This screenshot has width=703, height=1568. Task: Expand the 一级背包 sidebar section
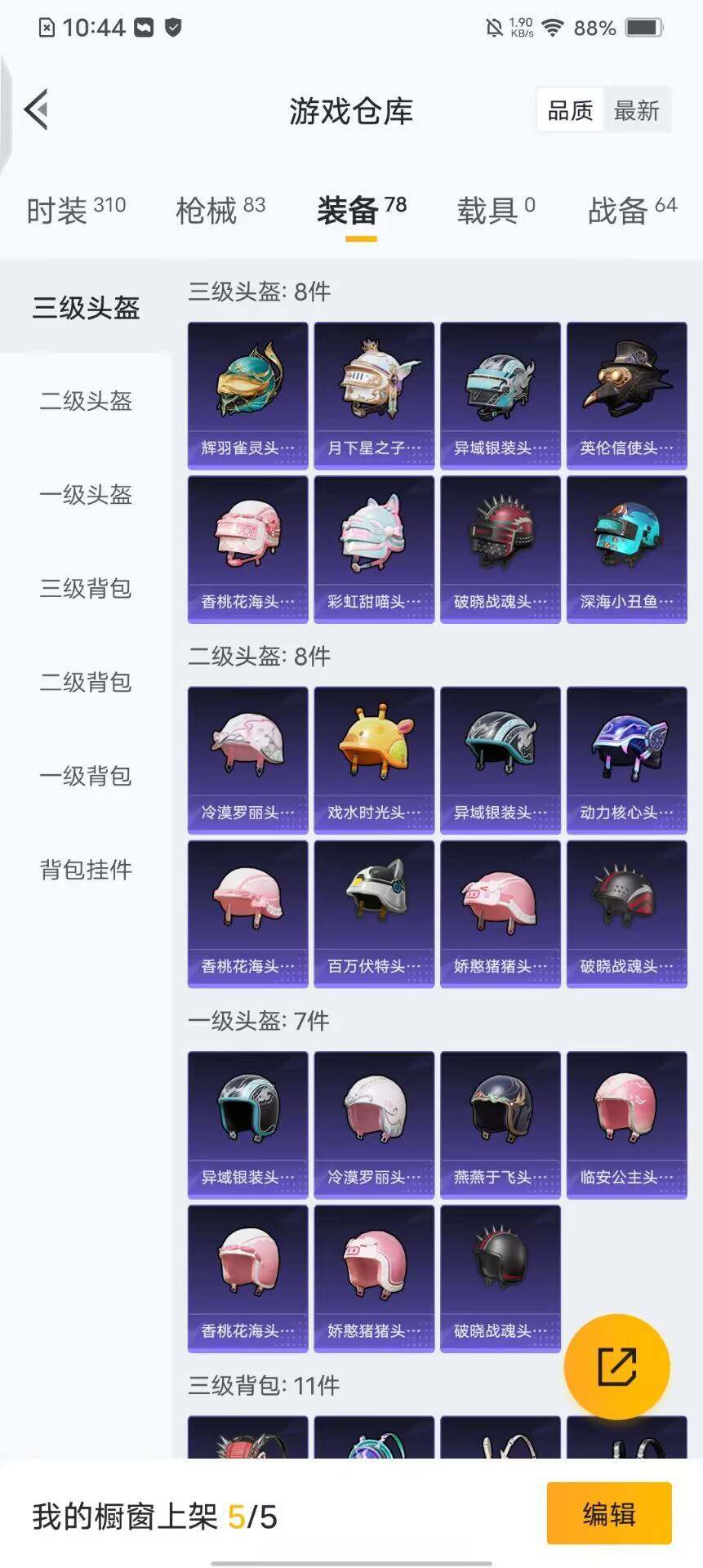point(85,777)
